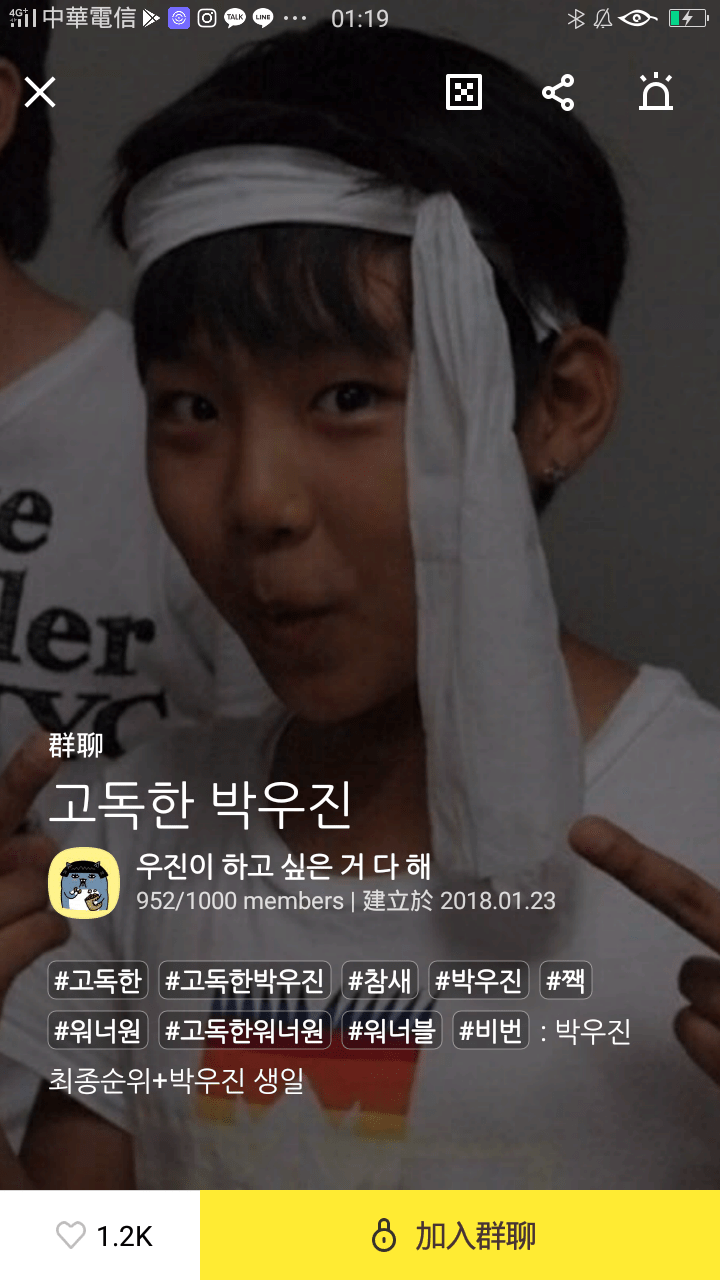This screenshot has height=1280, width=720.
Task: Like this chat with the heart button
Action: [100, 1236]
